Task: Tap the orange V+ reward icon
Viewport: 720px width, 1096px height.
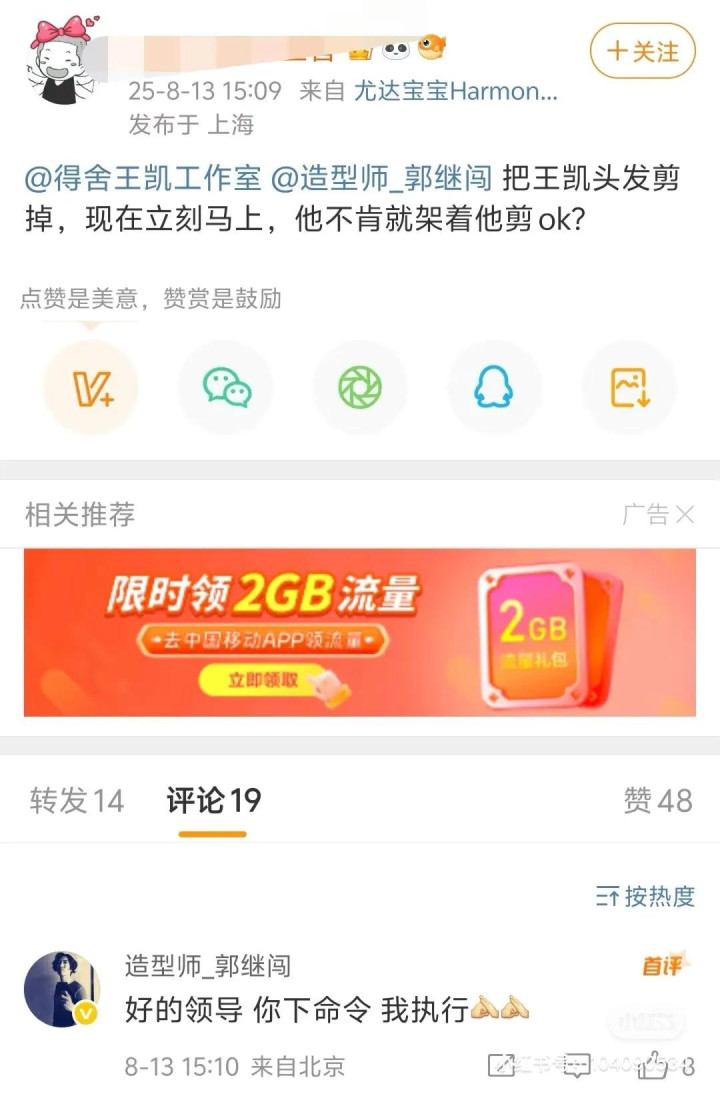Action: 90,387
